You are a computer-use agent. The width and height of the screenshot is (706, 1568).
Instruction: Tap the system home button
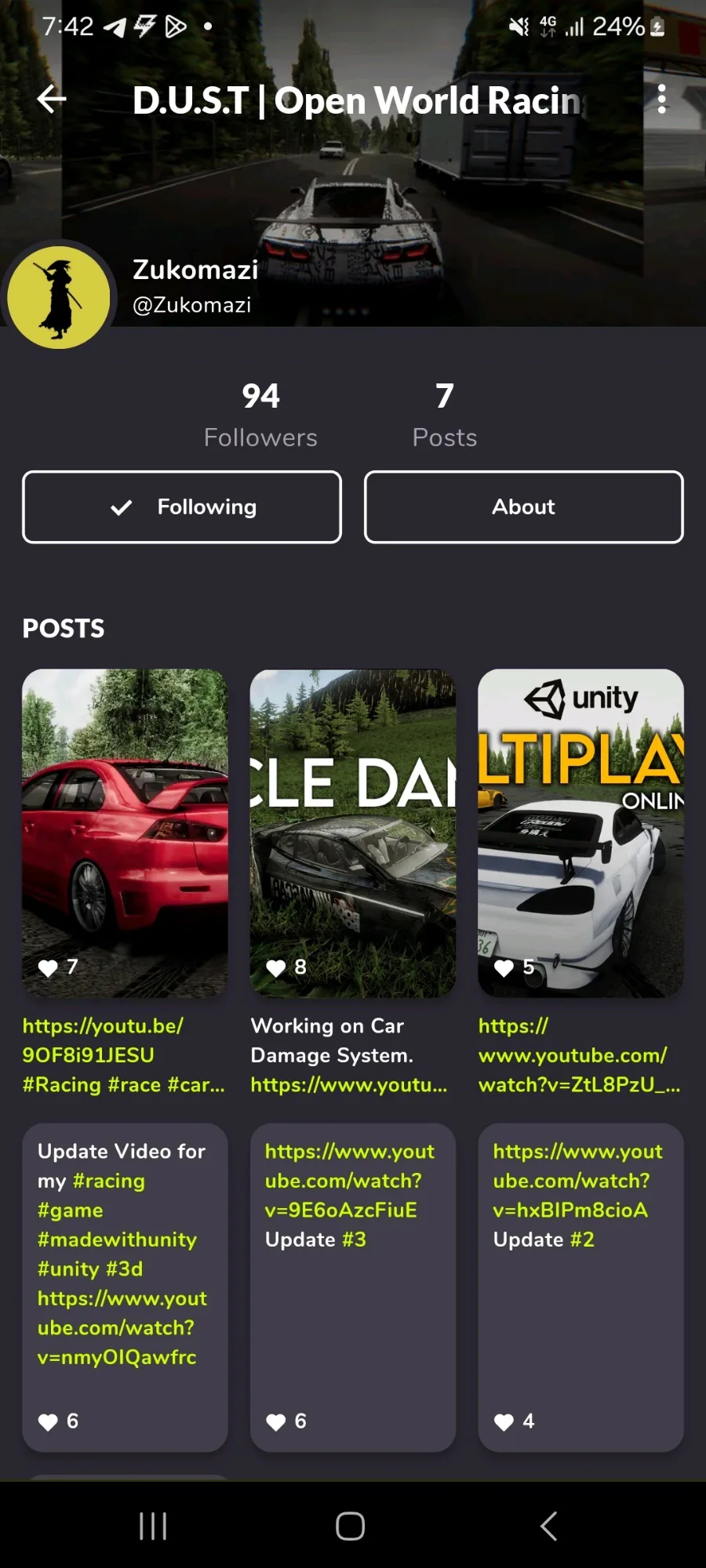coord(350,1526)
